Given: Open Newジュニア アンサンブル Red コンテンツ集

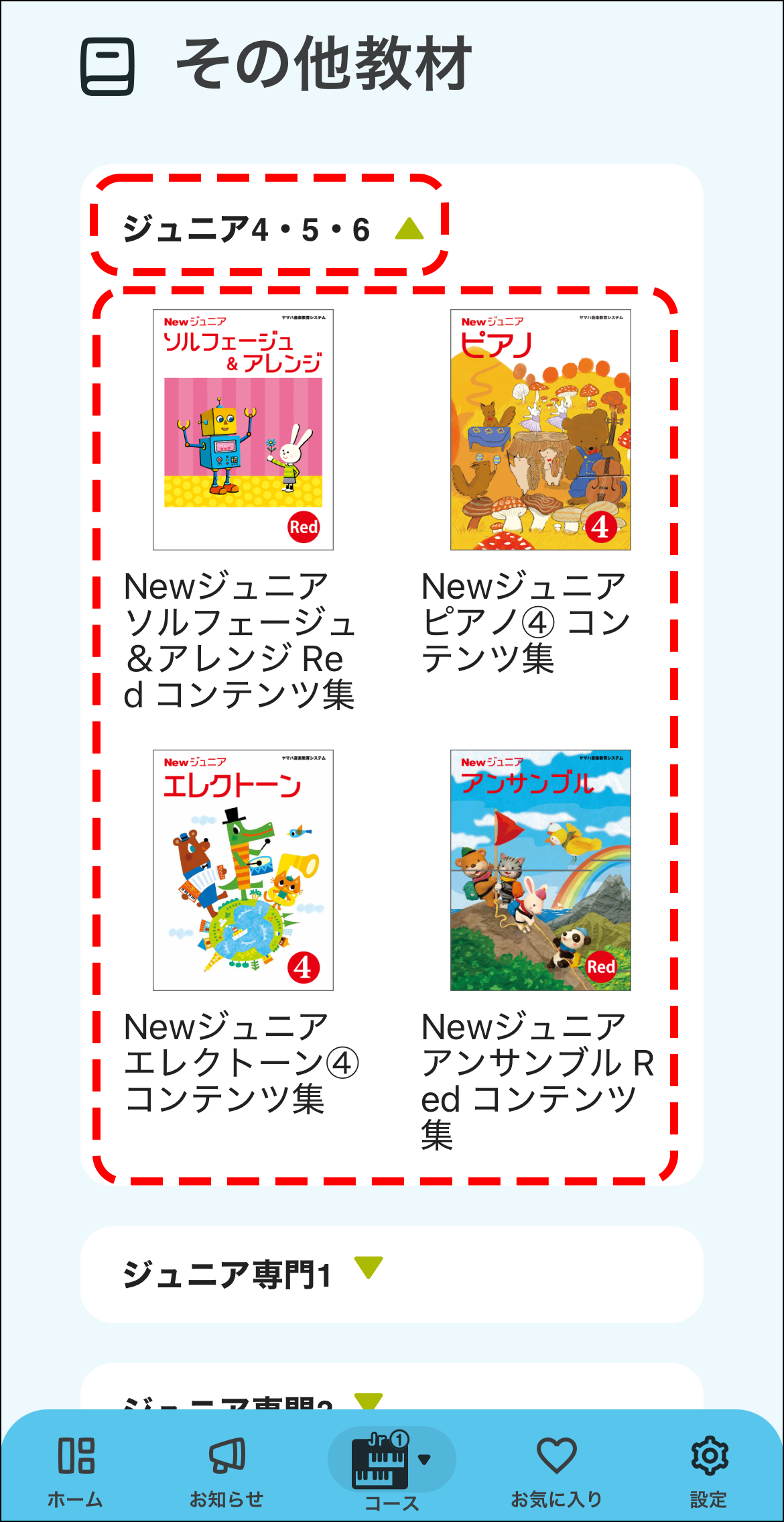Looking at the screenshot, I should click(x=540, y=870).
